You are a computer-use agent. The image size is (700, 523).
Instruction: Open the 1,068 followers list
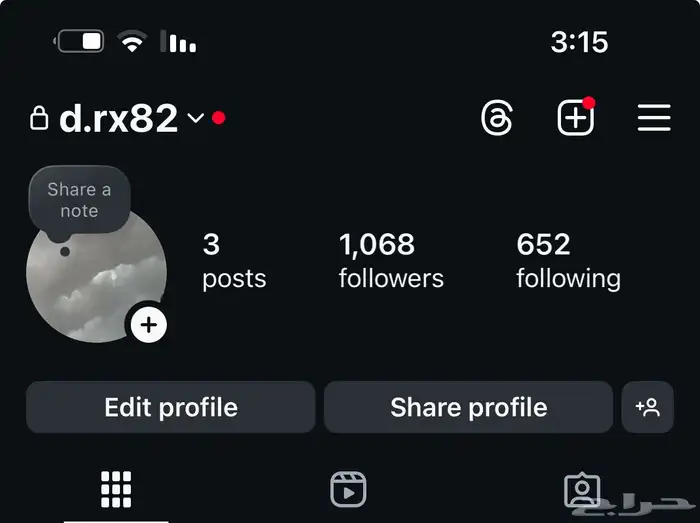click(x=391, y=260)
